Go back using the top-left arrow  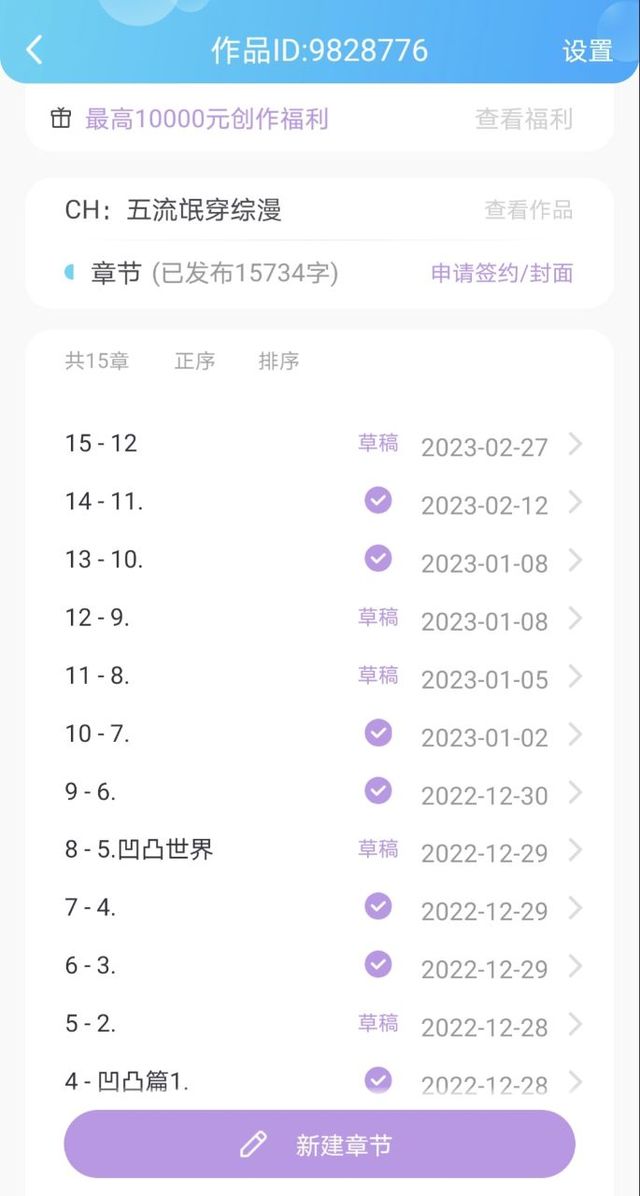pos(34,50)
